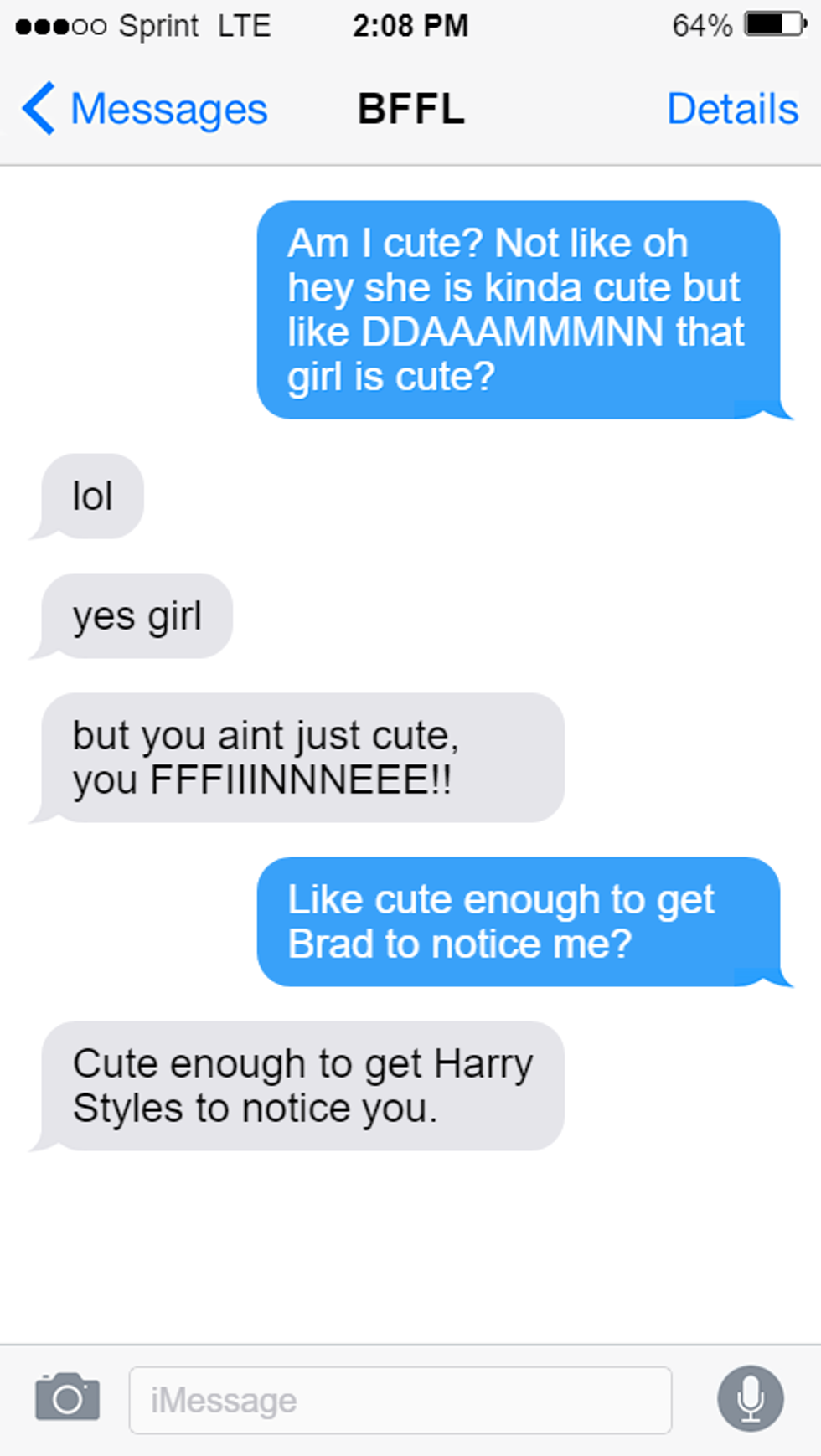Tap the iMessage text field
Viewport: 821px width, 1456px height.
pos(400,1400)
